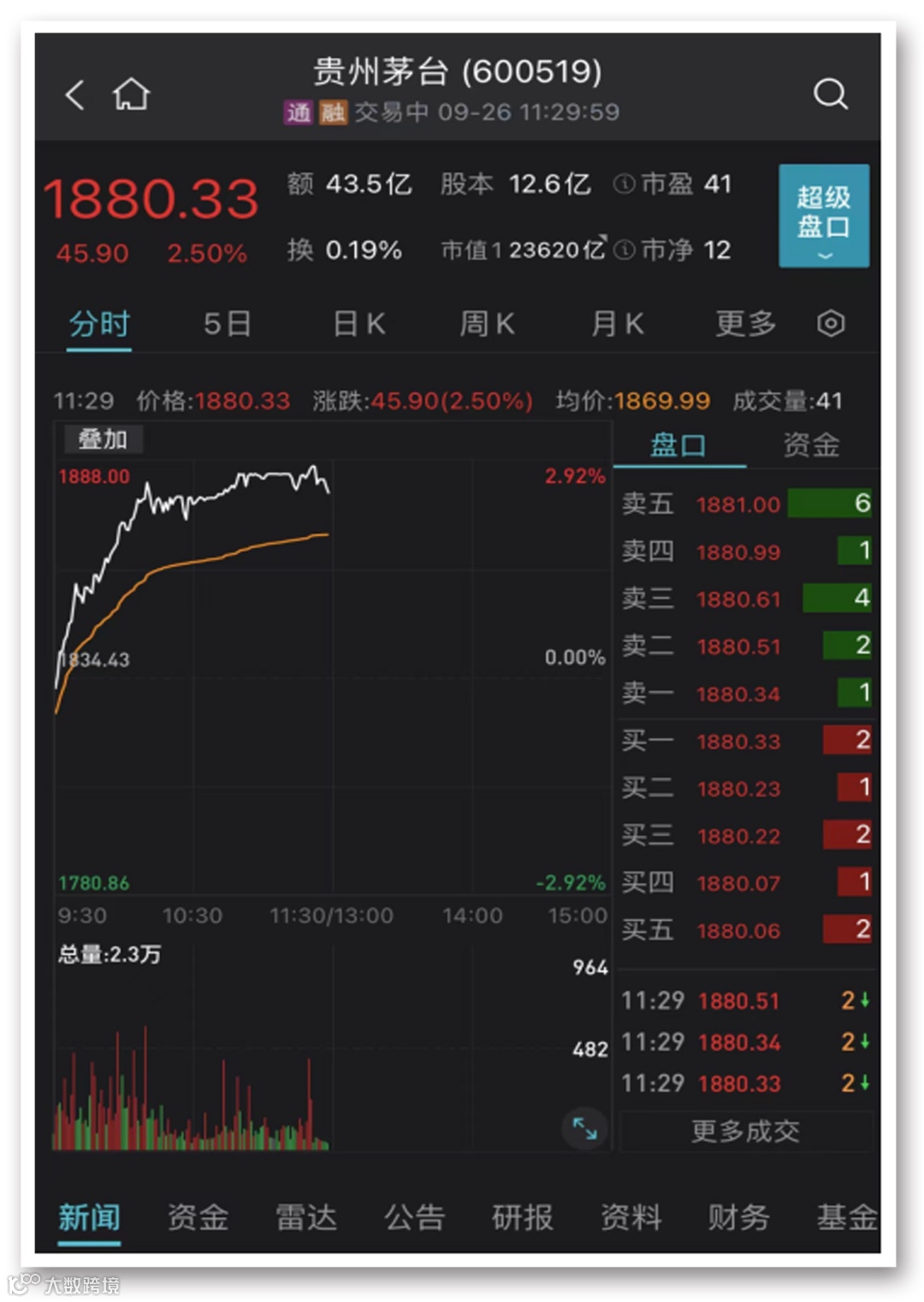
Task: Open the search magnifier
Action: tap(830, 93)
